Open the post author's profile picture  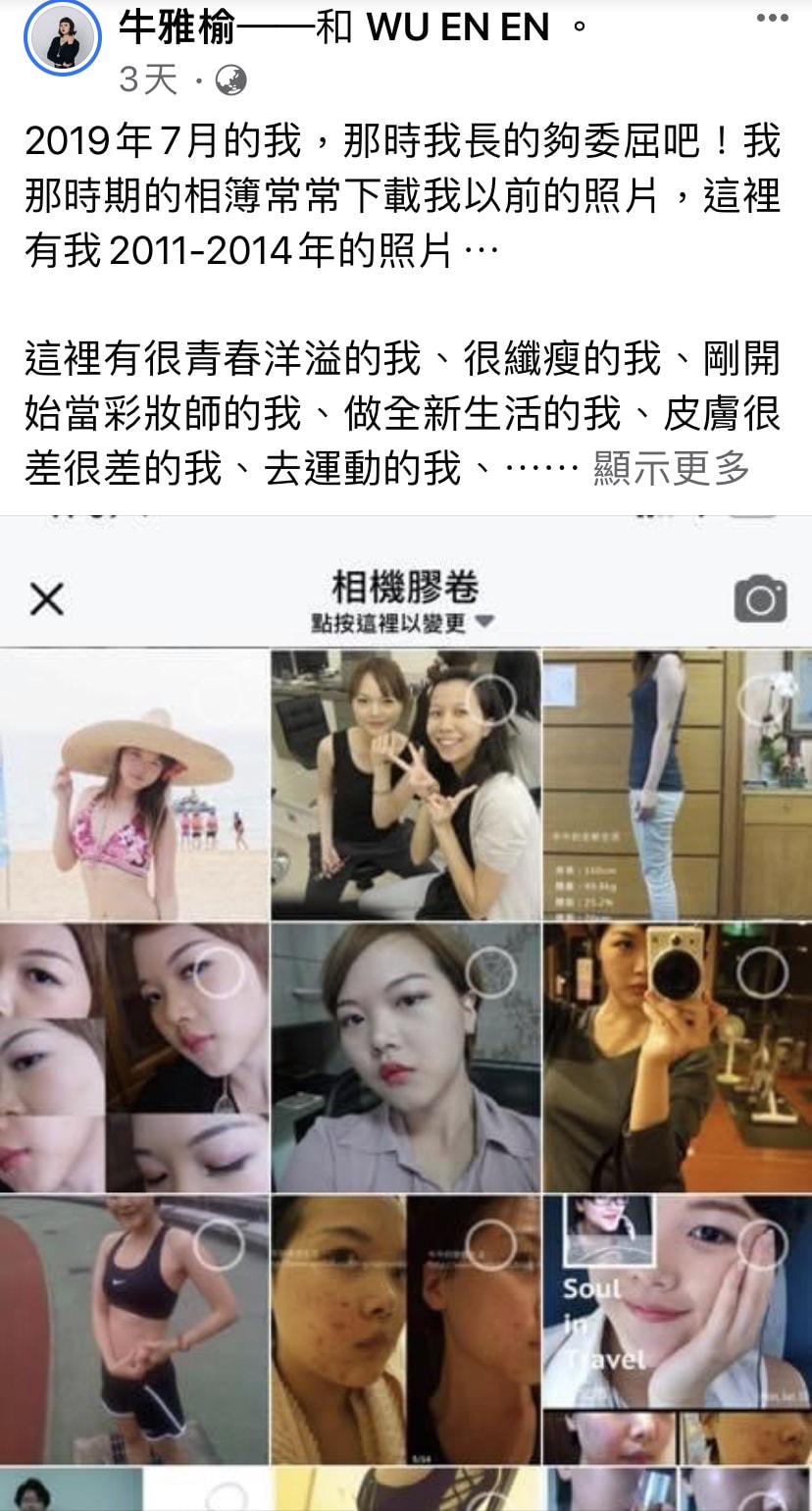coord(62,39)
